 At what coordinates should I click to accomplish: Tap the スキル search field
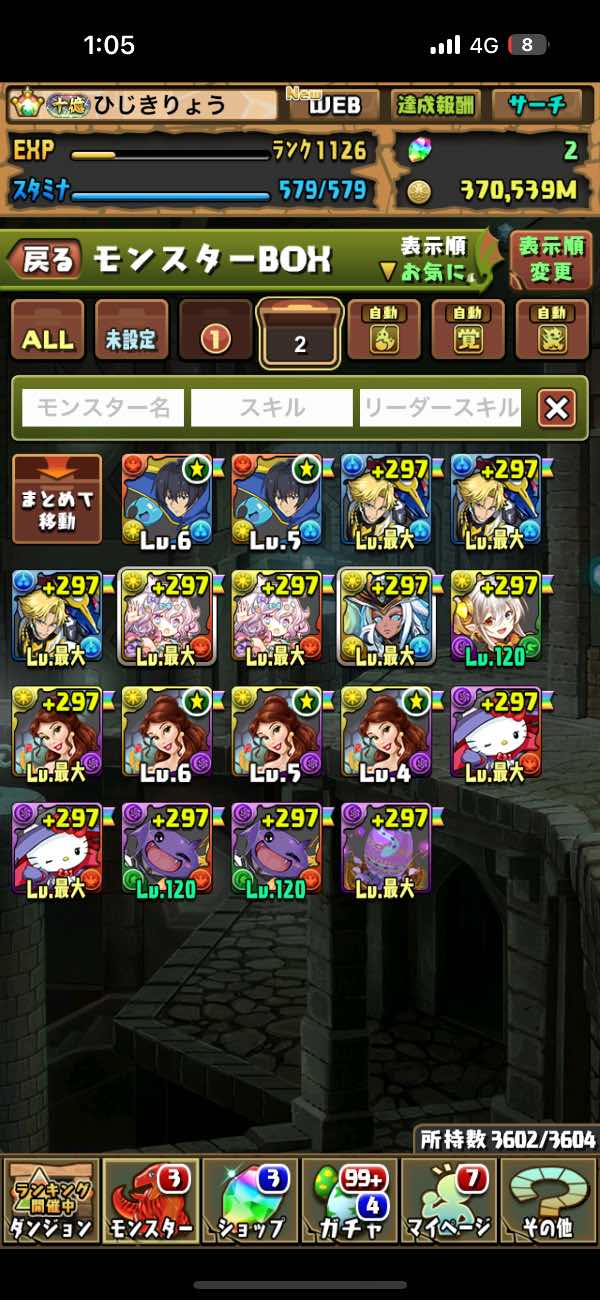tap(272, 407)
